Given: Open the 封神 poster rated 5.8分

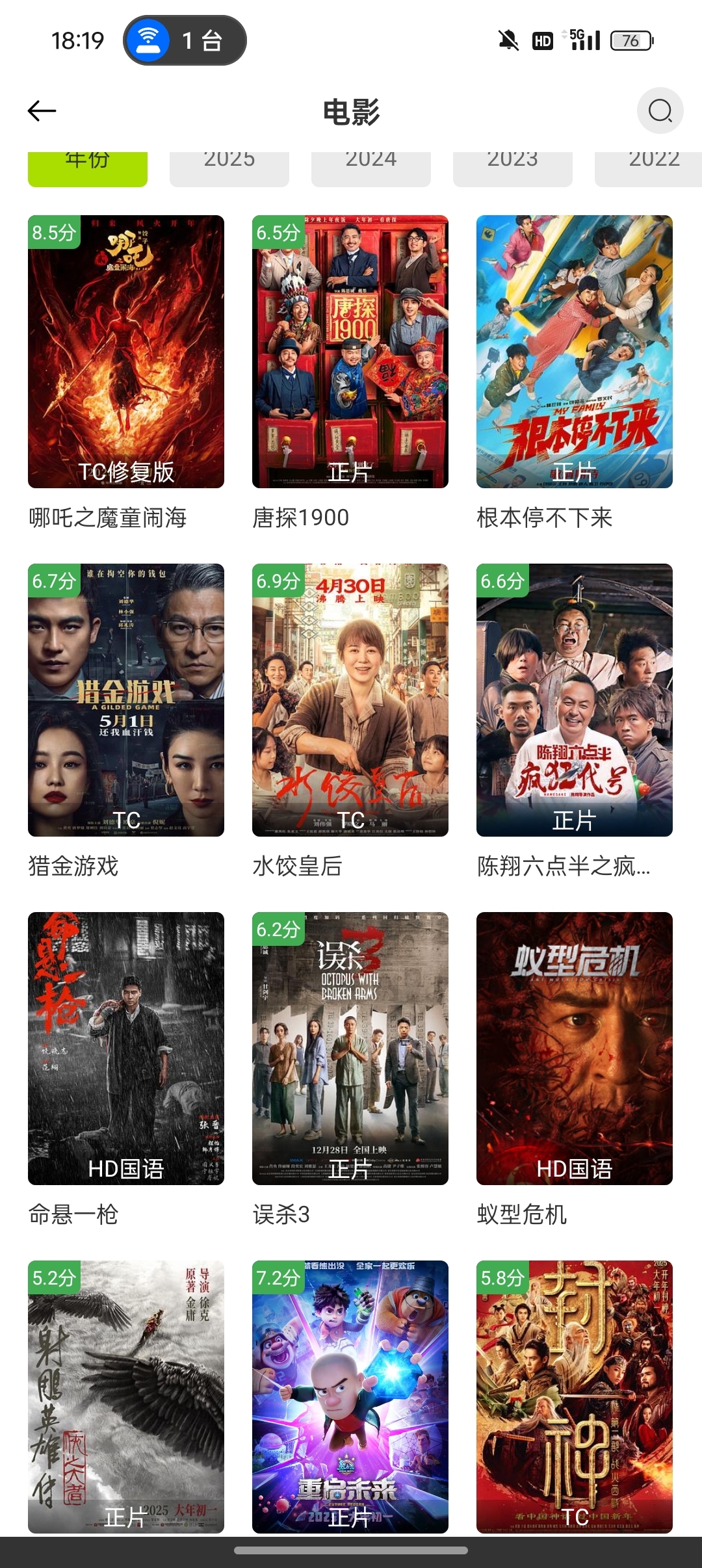Looking at the screenshot, I should (575, 1396).
